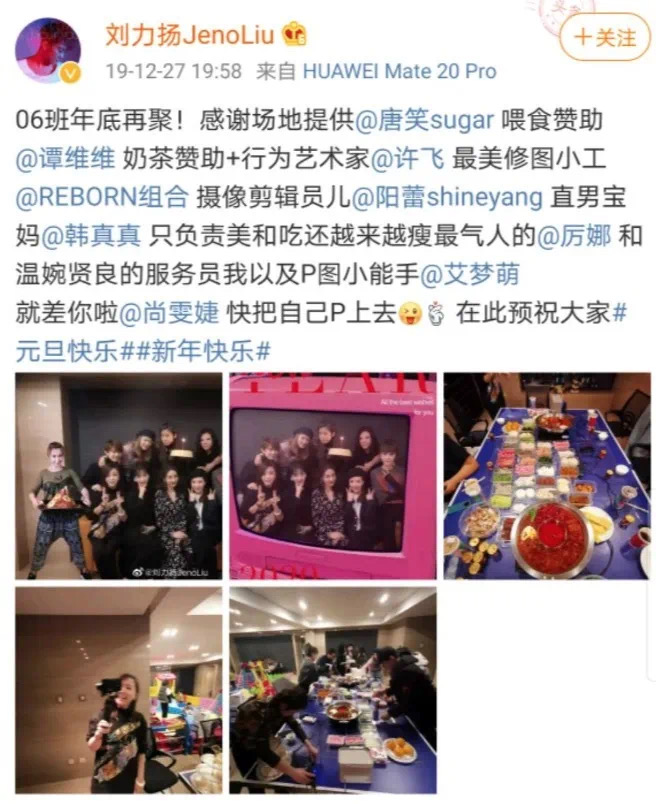Open the photo of people around the buffet table
The width and height of the screenshot is (656, 804).
[x=332, y=690]
